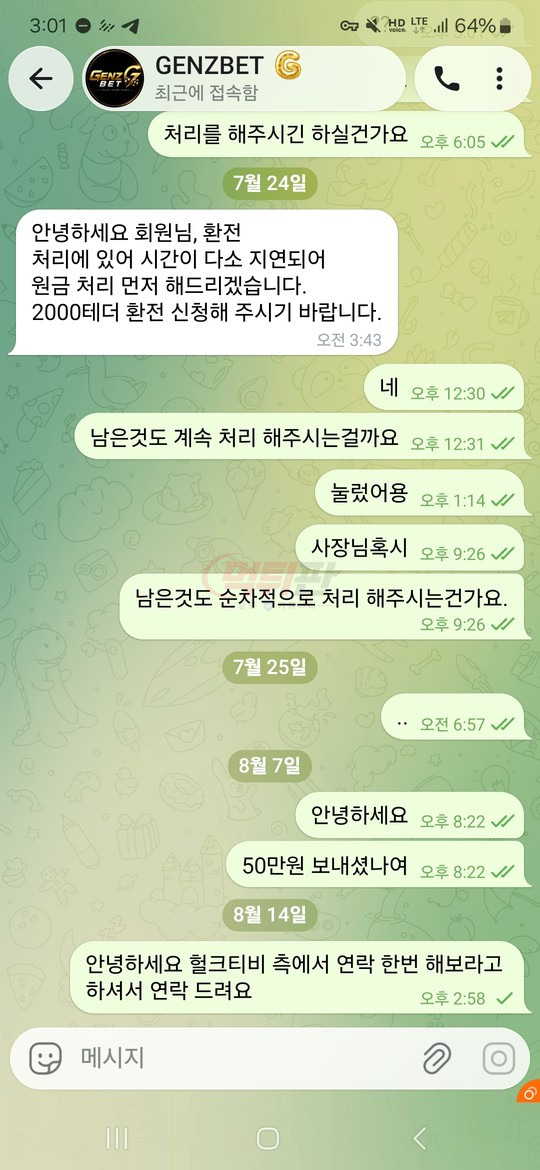Viewport: 540px width, 1170px height.
Task: Open the three-dot overflow menu
Action: [x=500, y=79]
